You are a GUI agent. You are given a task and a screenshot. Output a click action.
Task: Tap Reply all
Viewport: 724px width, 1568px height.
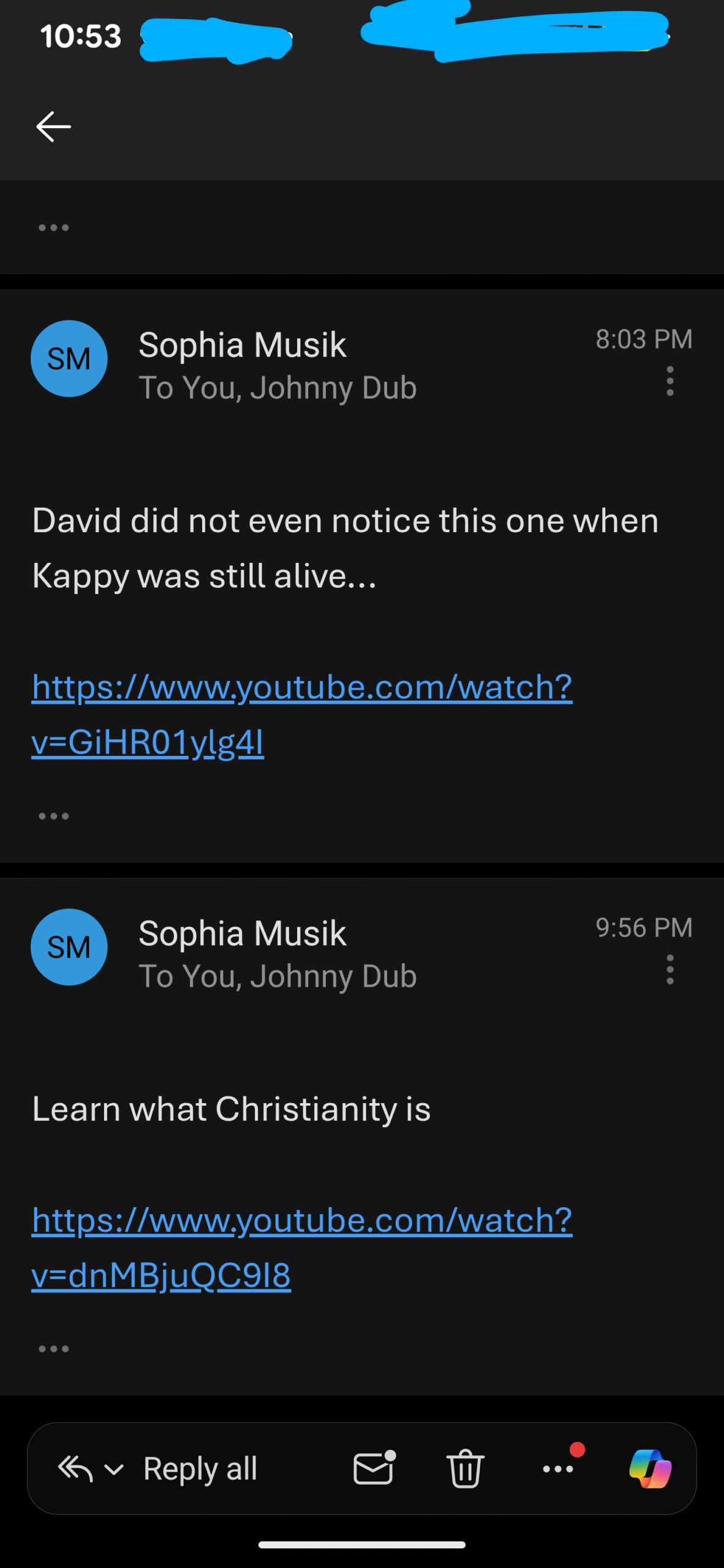point(199,1469)
